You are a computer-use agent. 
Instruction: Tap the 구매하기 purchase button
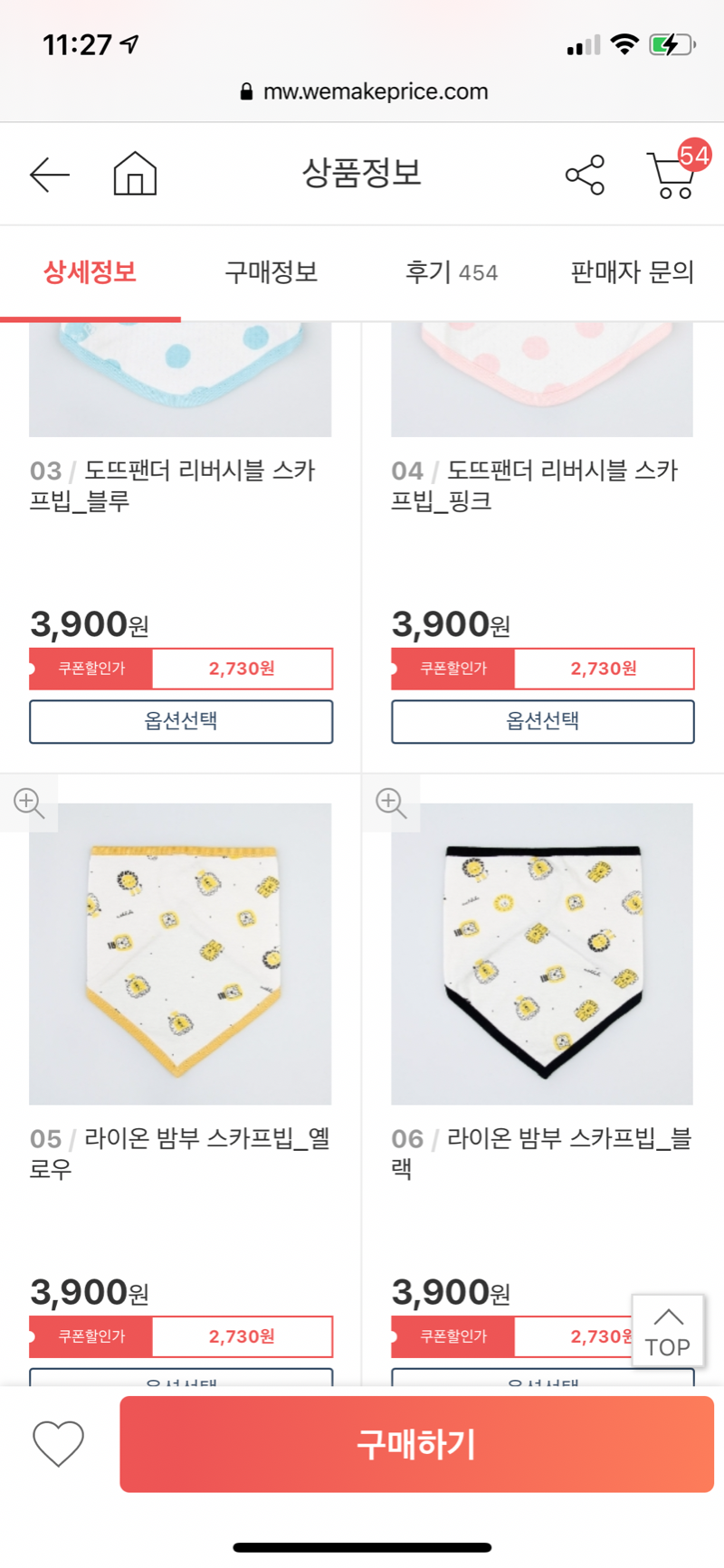click(x=416, y=1443)
